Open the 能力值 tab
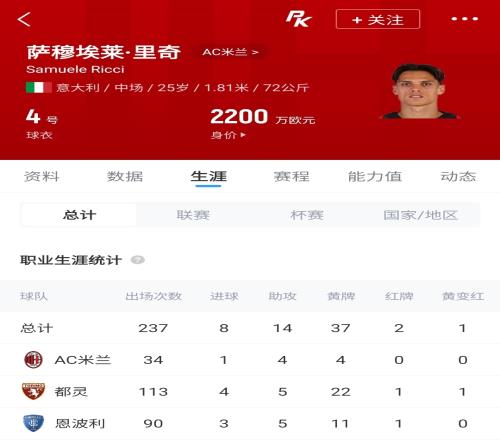The height and width of the screenshot is (440, 500). pyautogui.click(x=375, y=176)
